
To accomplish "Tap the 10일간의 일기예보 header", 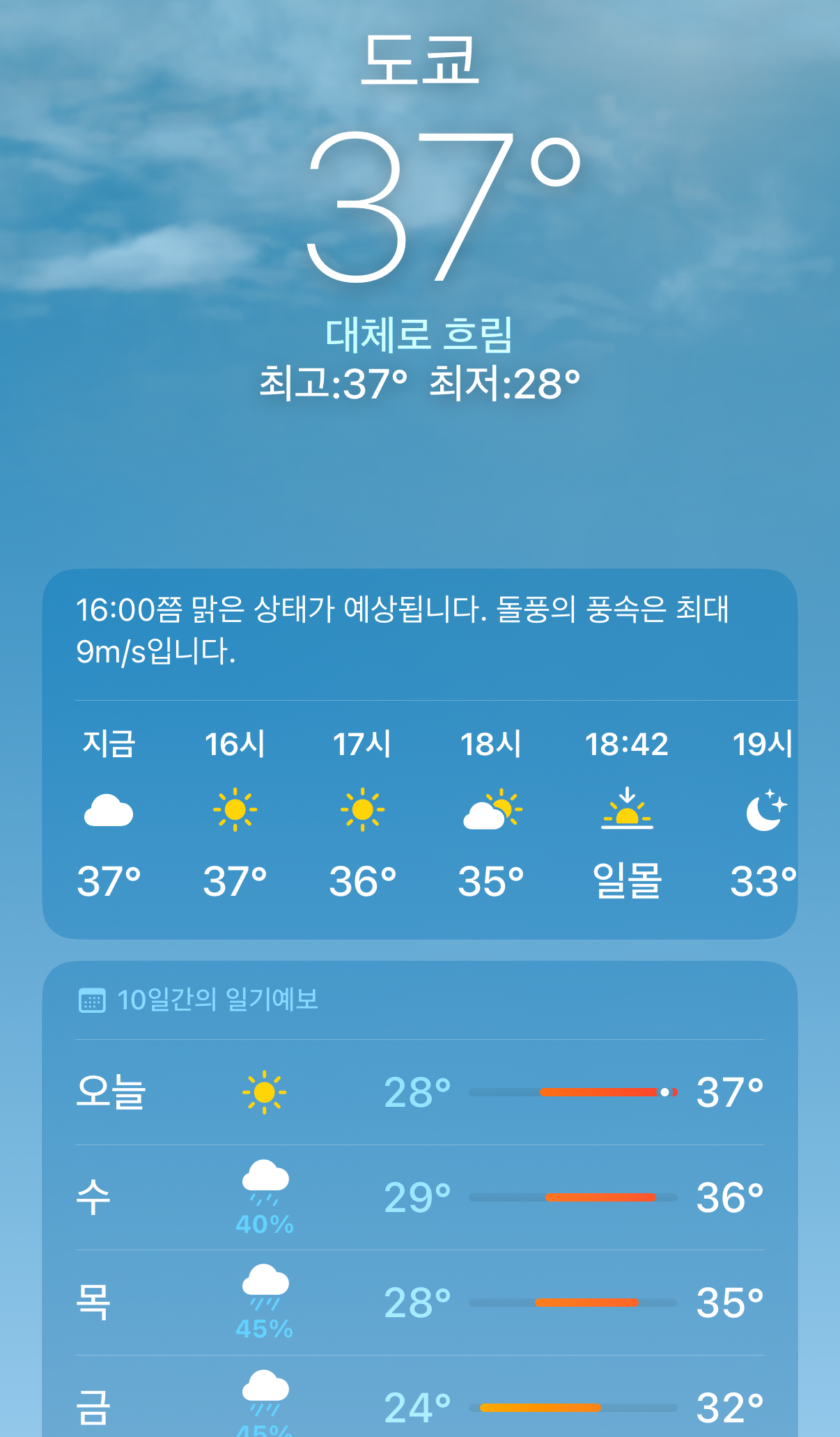I will click(199, 1000).
